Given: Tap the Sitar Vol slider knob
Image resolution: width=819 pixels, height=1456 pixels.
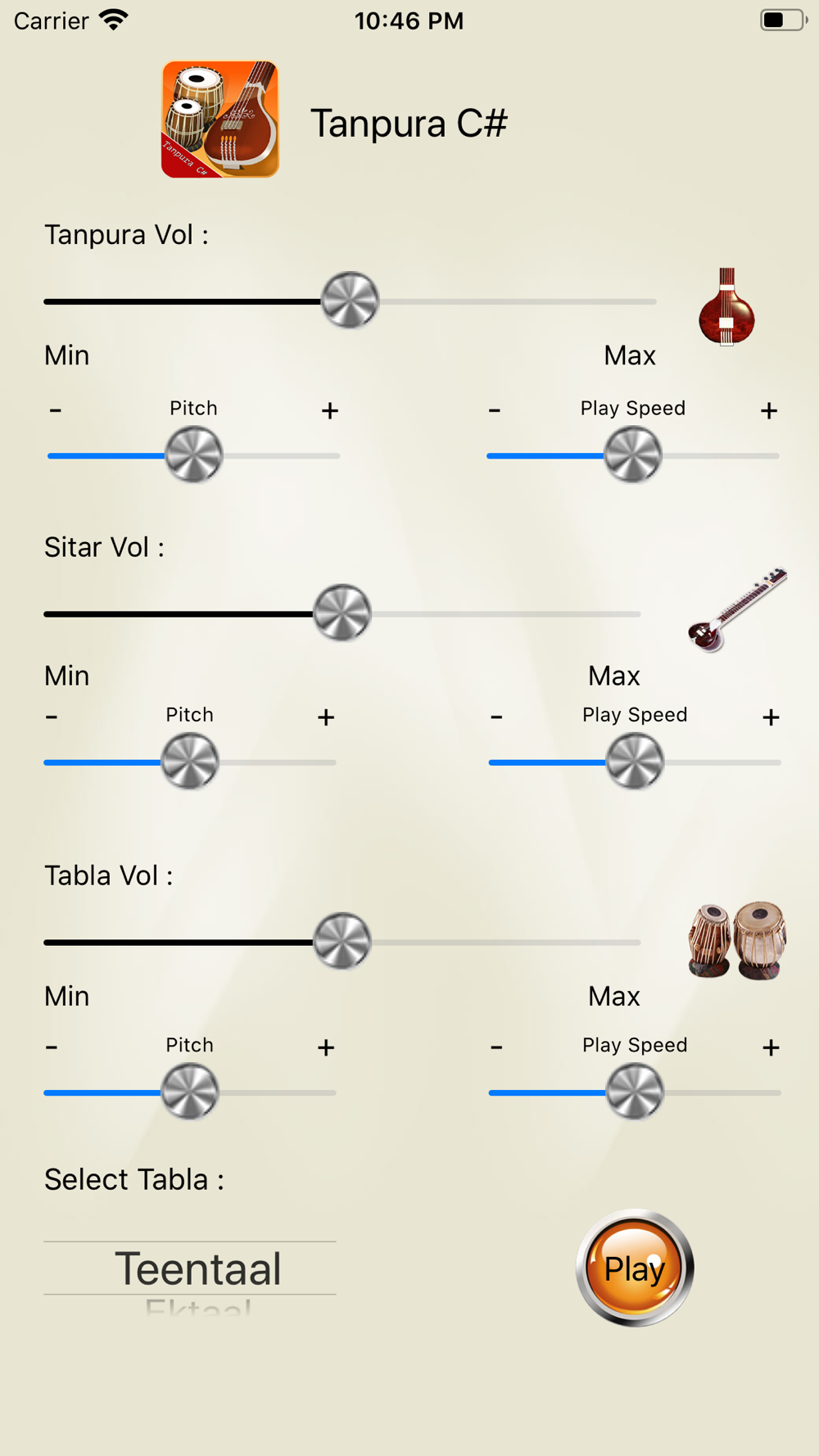Looking at the screenshot, I should point(342,613).
